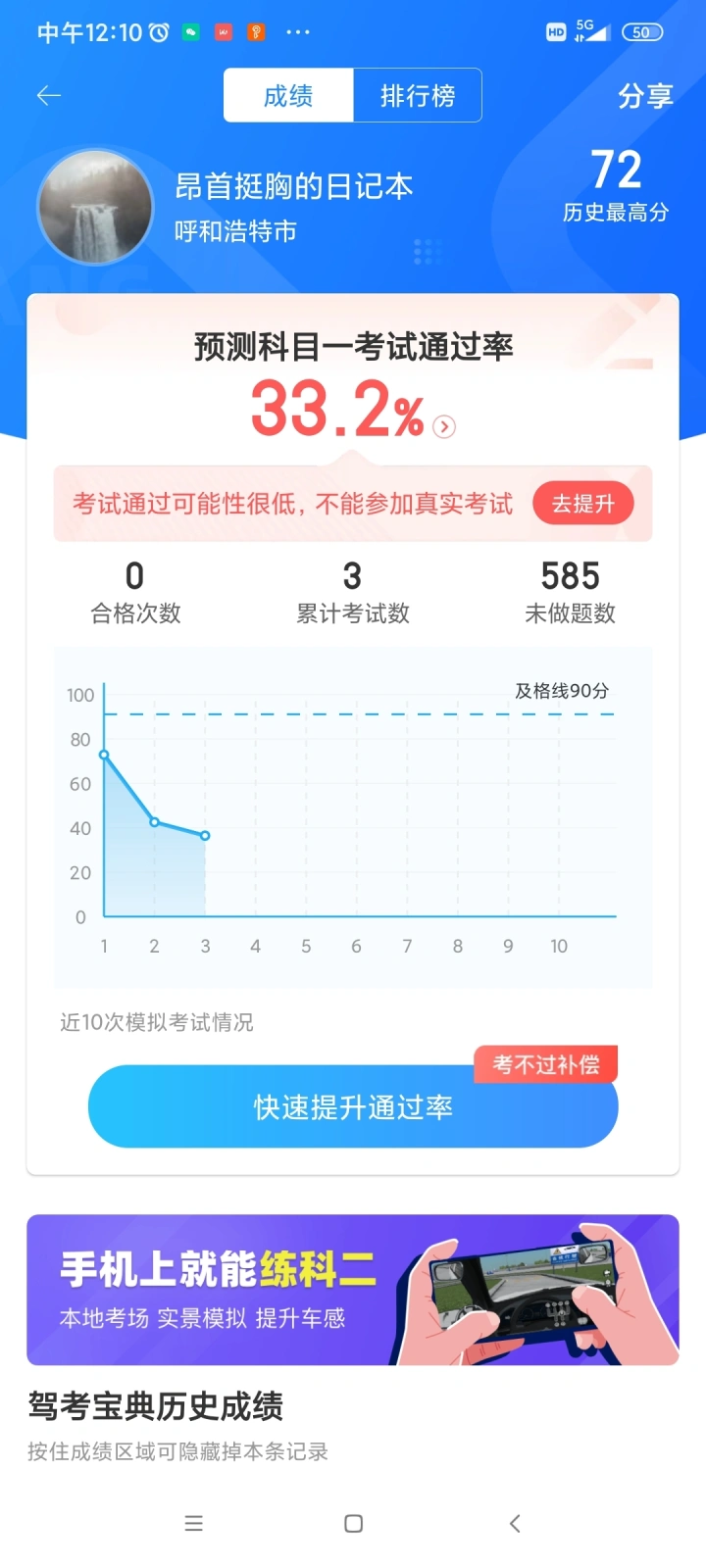Tap the system home button

click(354, 1523)
